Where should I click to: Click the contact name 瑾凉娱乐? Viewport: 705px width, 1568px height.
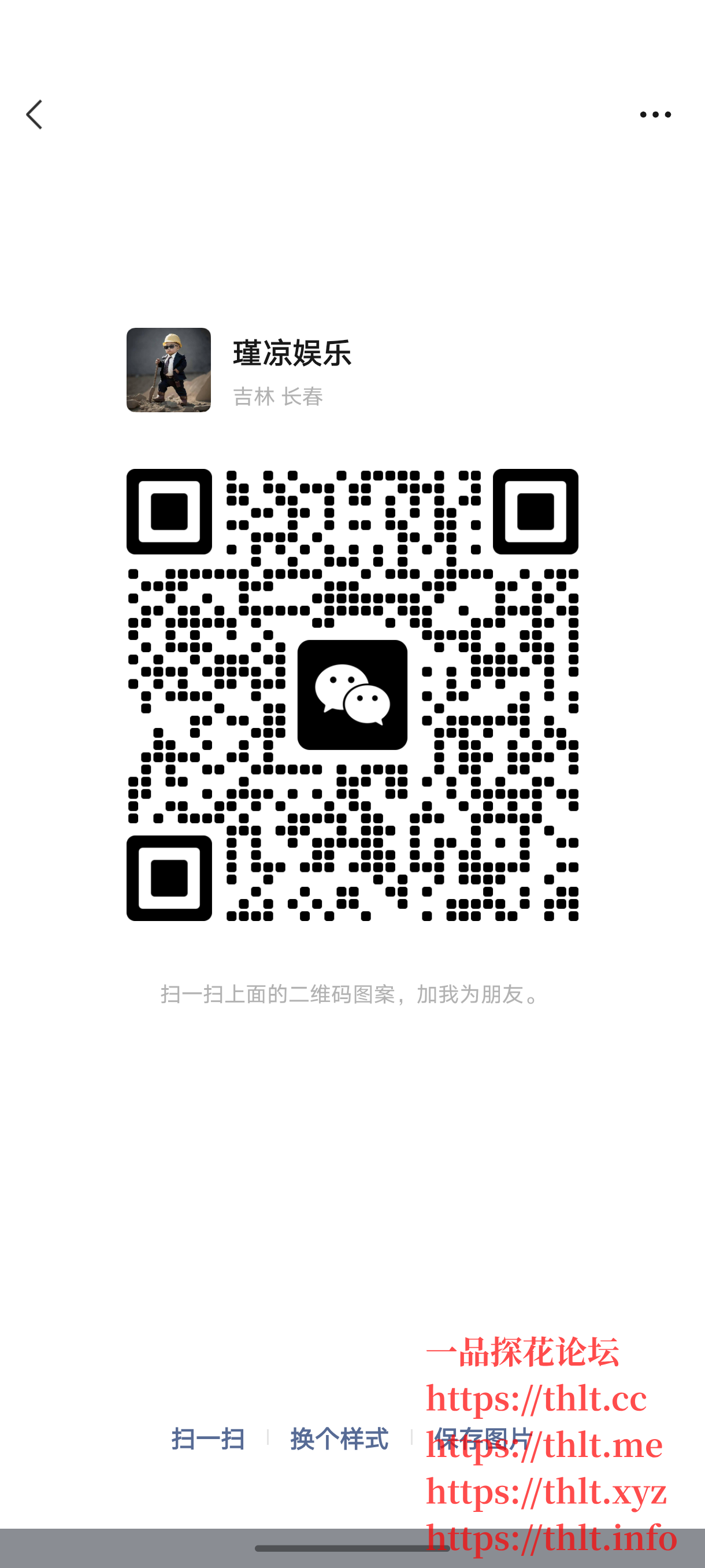[292, 354]
